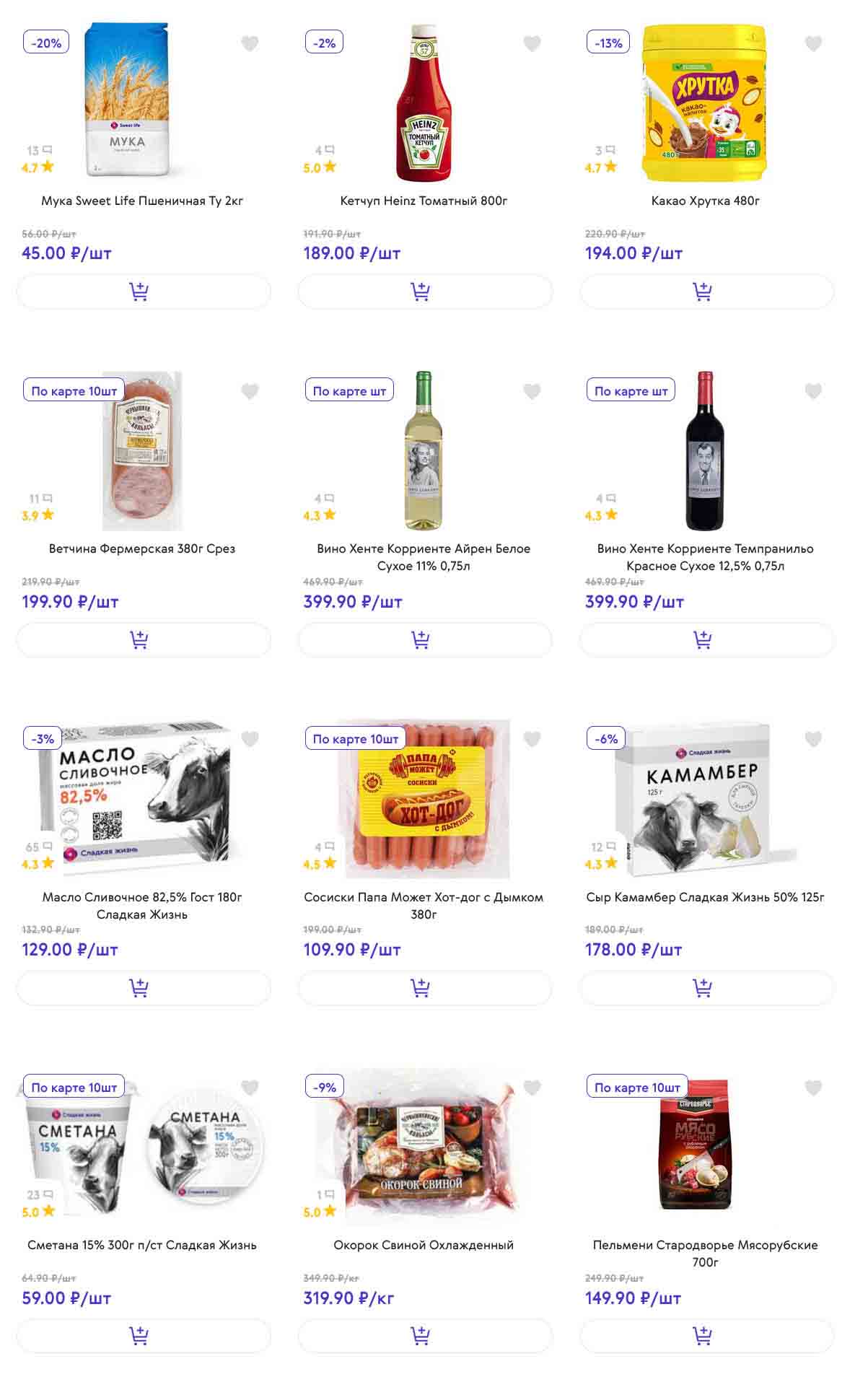Viewport: 868px width, 1395px height.
Task: Open Окорок Свиной Охлажденный product card
Action: click(424, 1245)
